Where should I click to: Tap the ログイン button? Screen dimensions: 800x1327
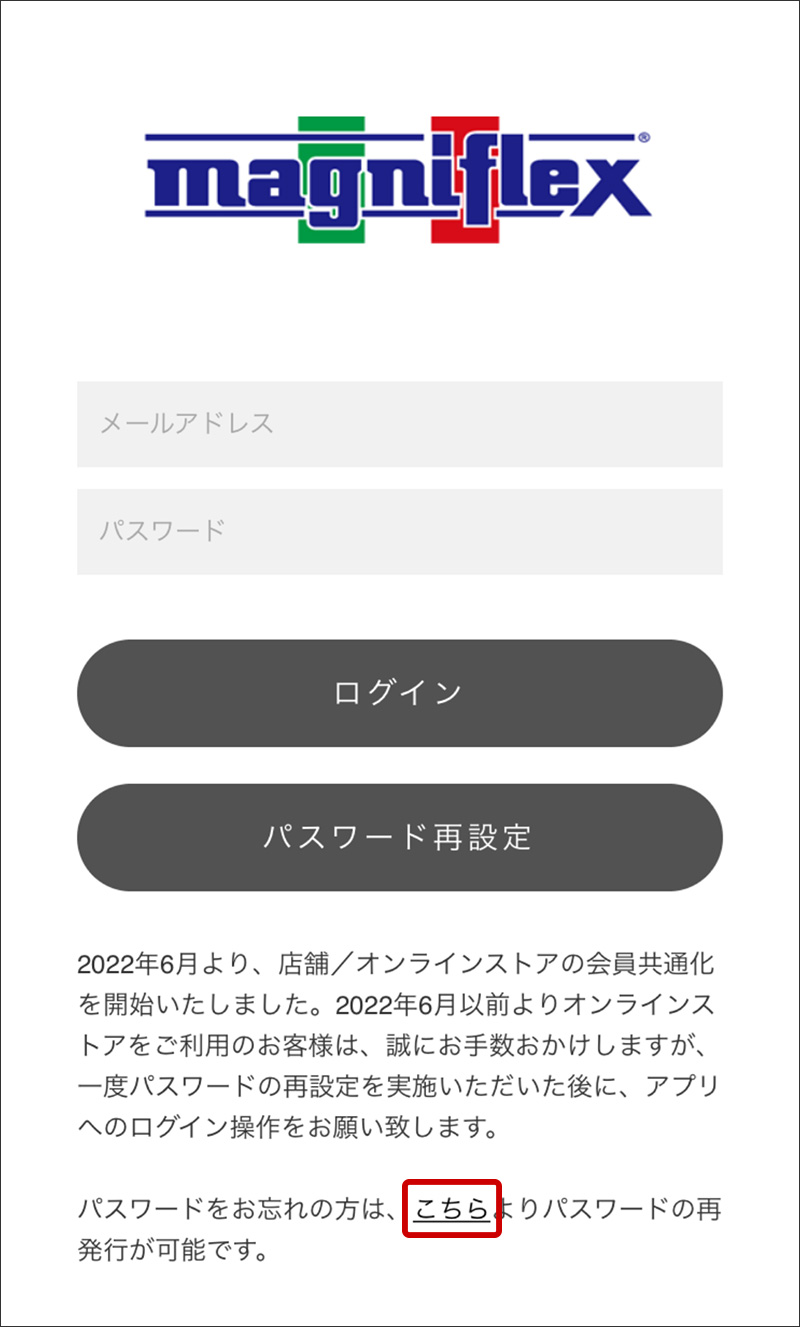399,693
